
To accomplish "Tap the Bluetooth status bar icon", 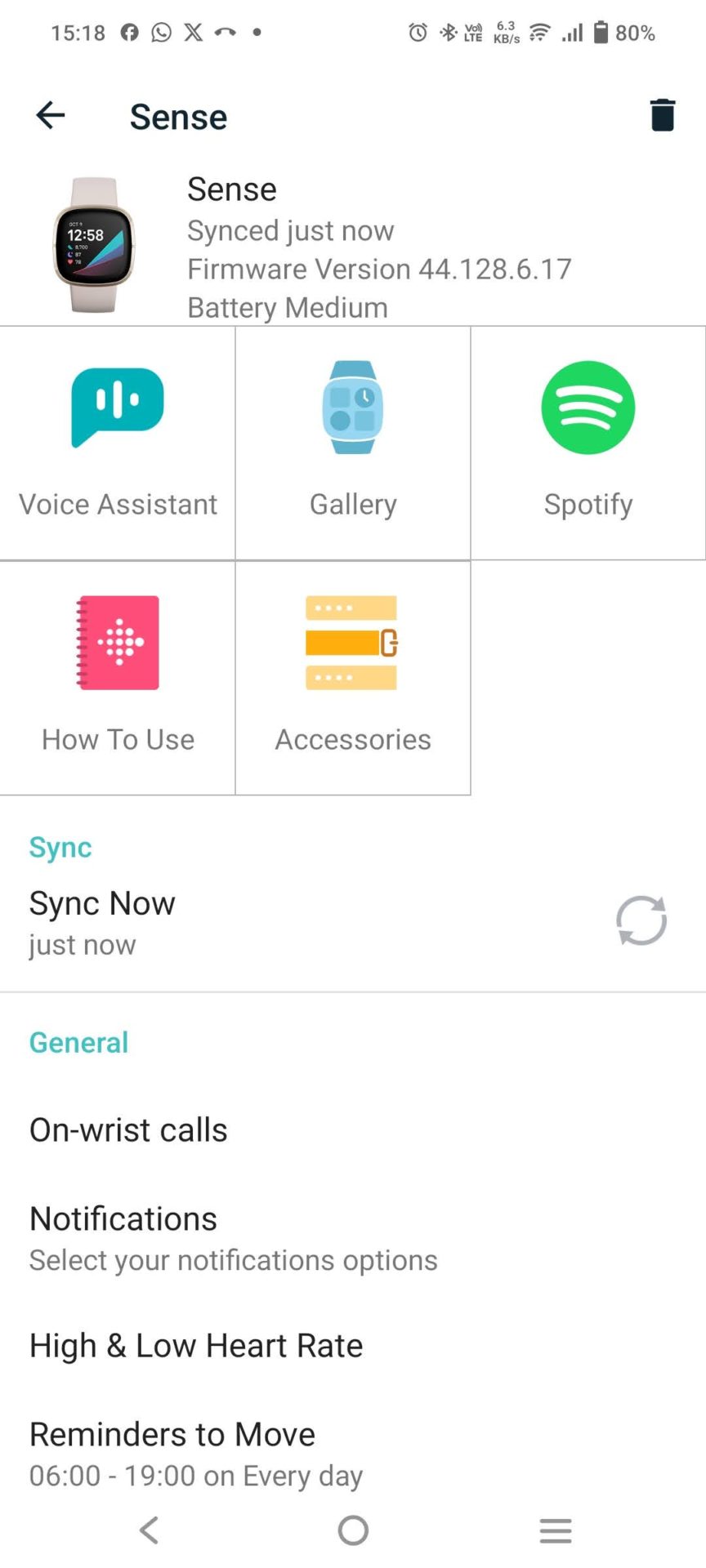I will (x=449, y=33).
